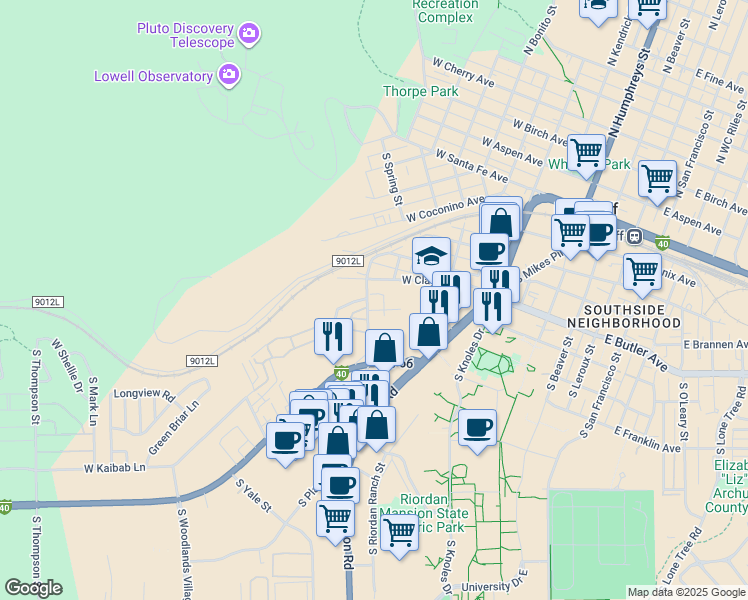The height and width of the screenshot is (600, 748).
Task: Open the Google logo link
Action: click(x=33, y=587)
